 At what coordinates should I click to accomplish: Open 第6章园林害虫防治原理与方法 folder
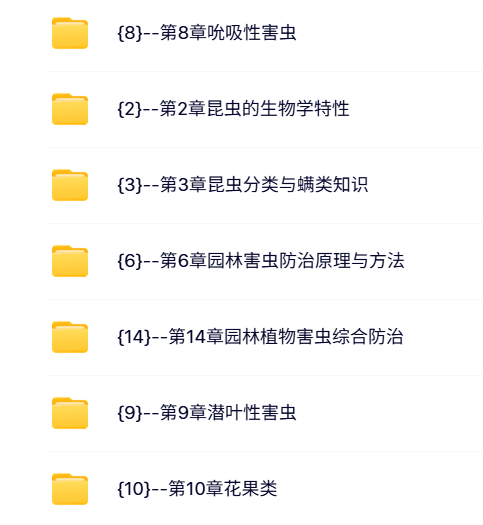pos(264,261)
